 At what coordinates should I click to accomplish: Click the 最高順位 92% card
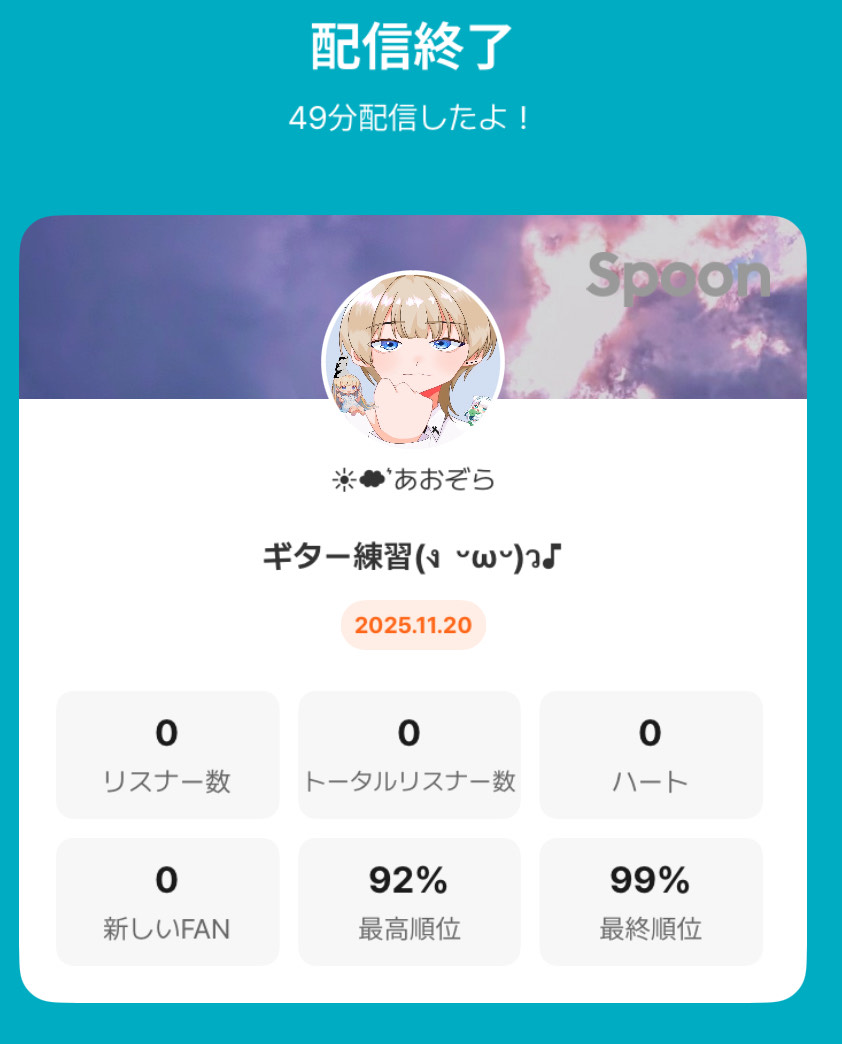(409, 900)
